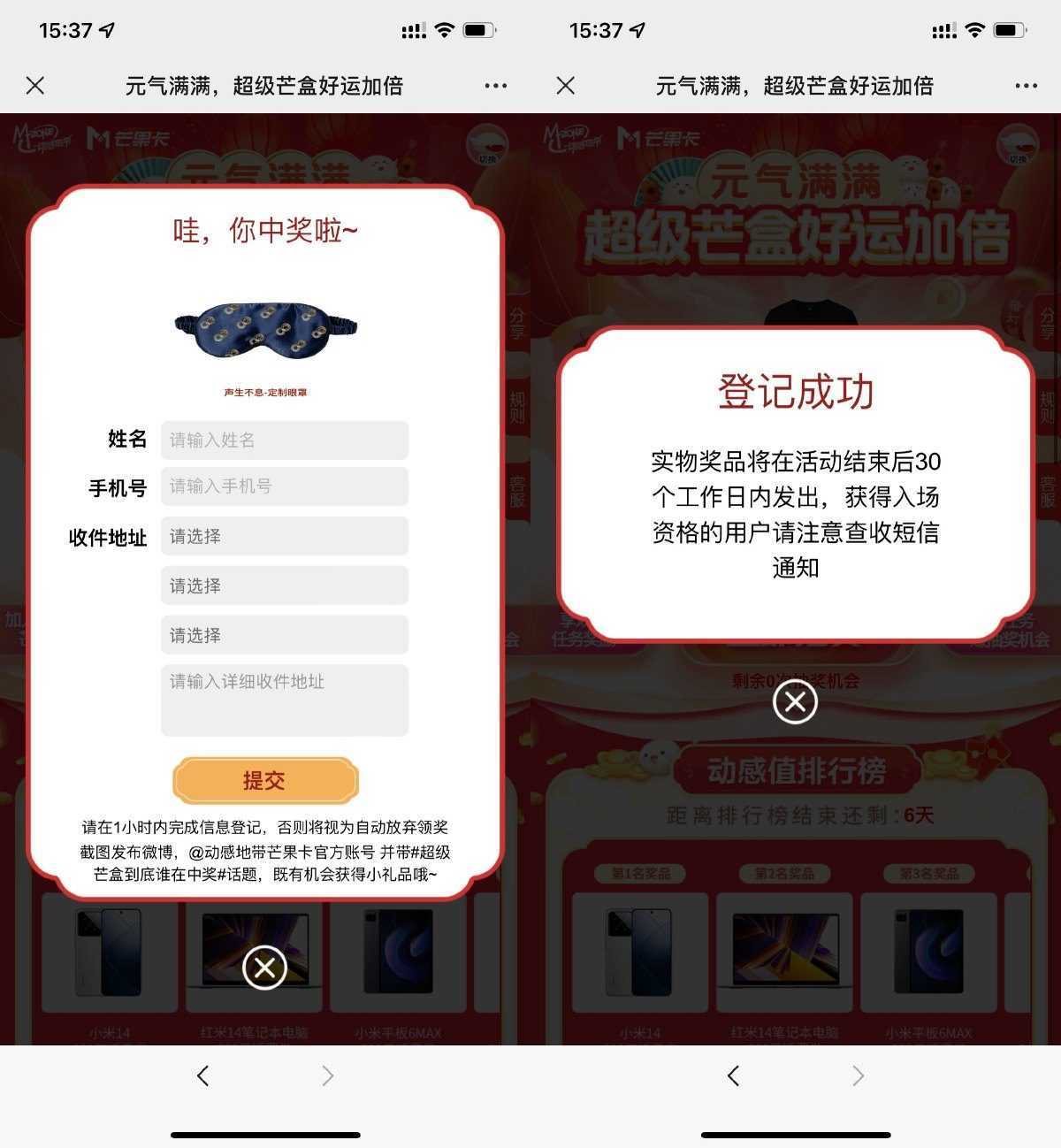This screenshot has width=1061, height=1148.
Task: Open the 请选择 dropdown directly above detailed address
Action: 284,635
